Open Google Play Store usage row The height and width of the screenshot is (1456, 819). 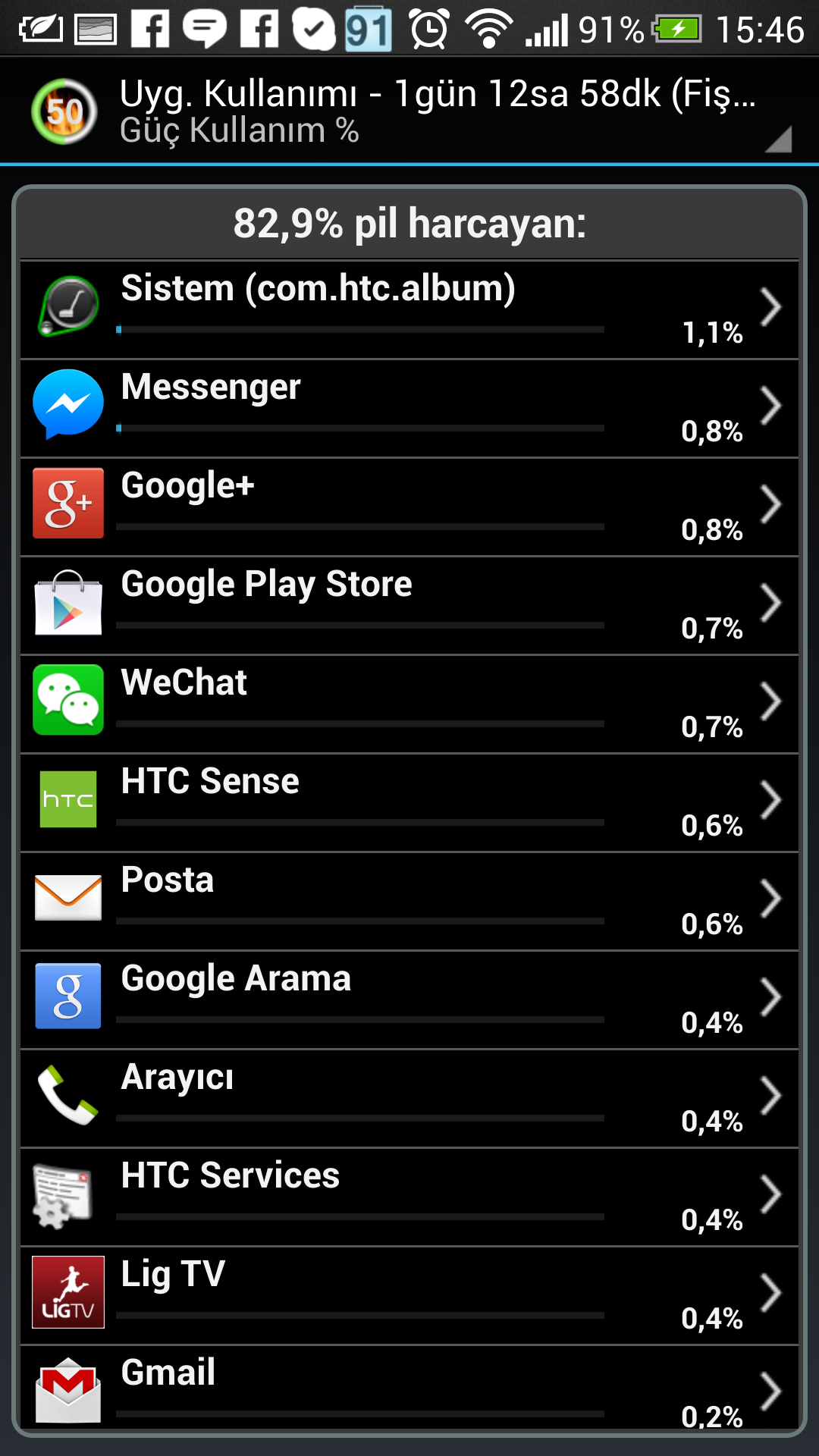point(409,606)
